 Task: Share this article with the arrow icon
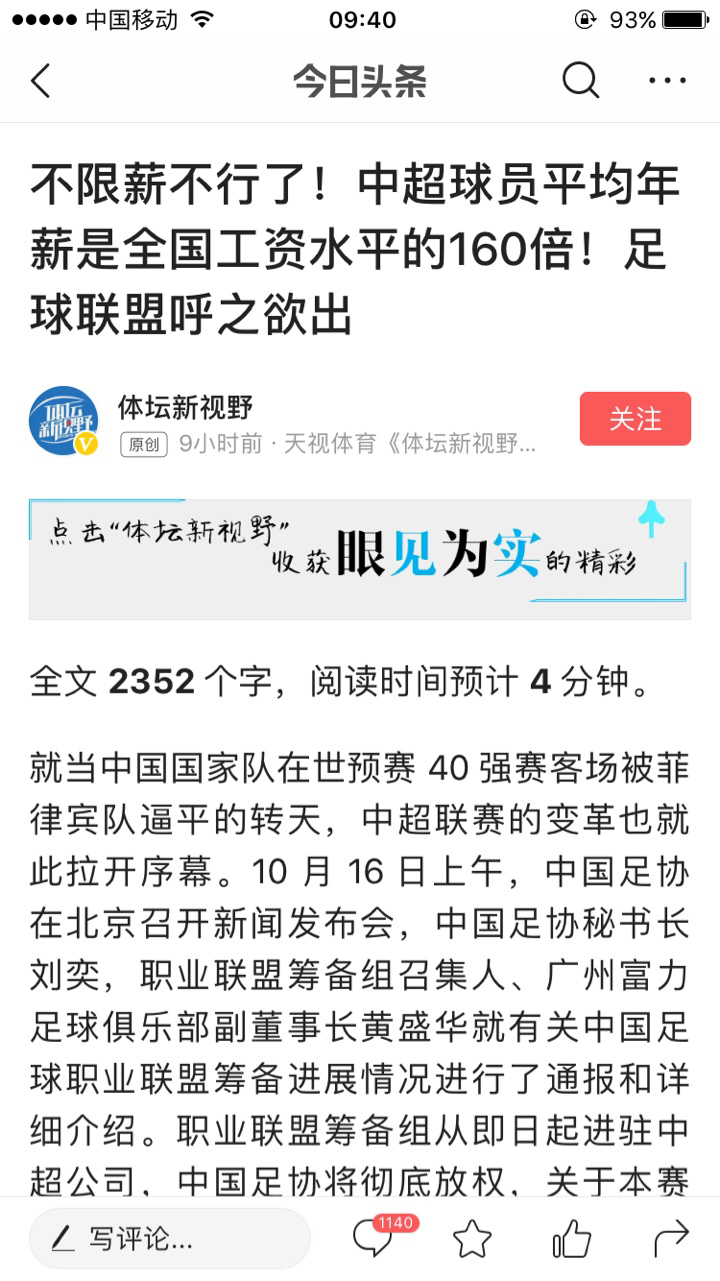tap(671, 1239)
